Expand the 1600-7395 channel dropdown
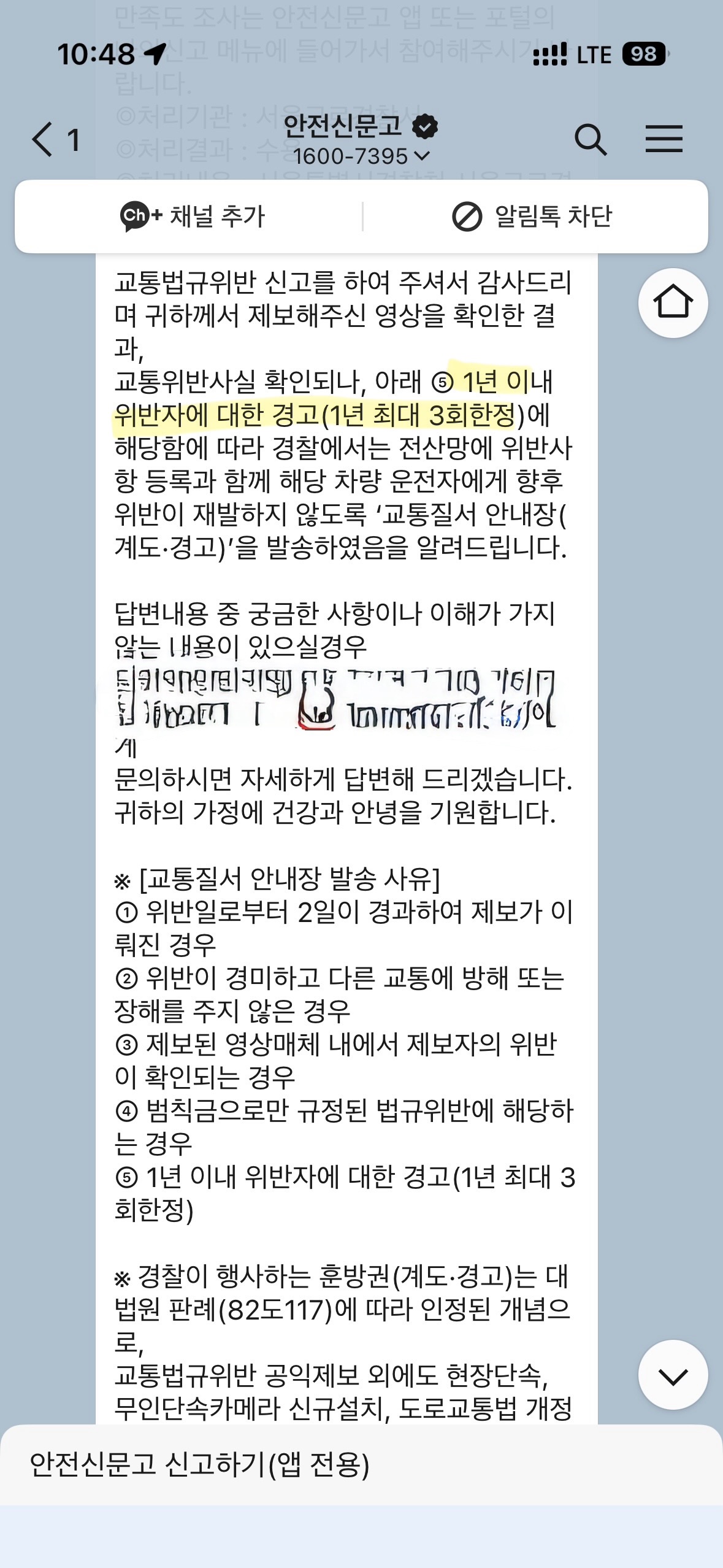This screenshot has height=1568, width=723. pos(361,156)
